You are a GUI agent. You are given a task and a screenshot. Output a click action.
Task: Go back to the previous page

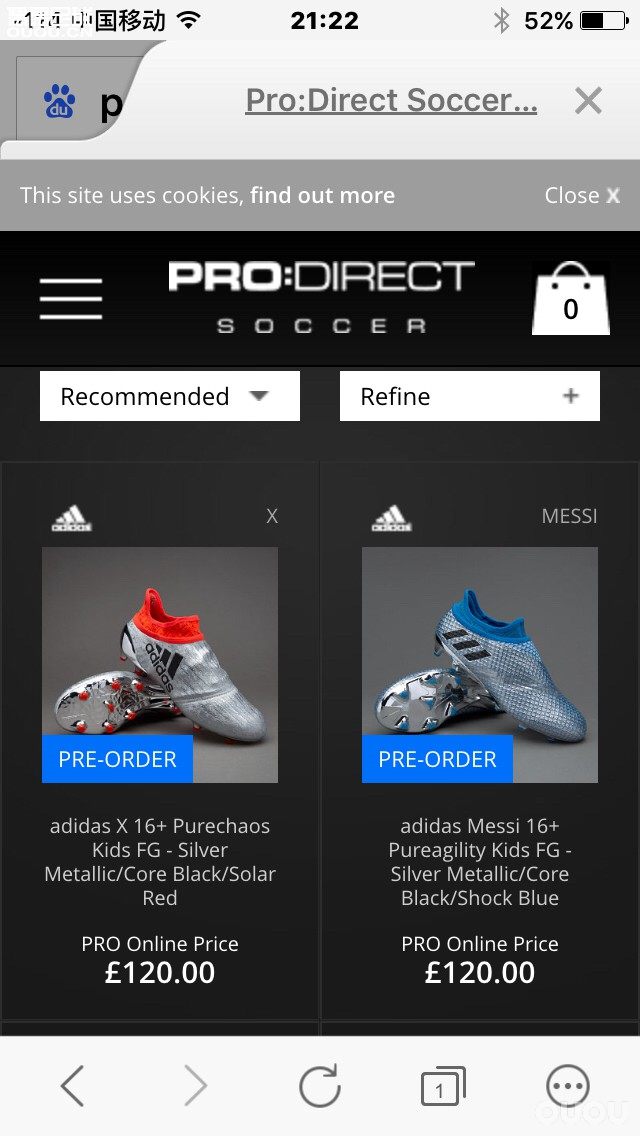pos(72,1085)
